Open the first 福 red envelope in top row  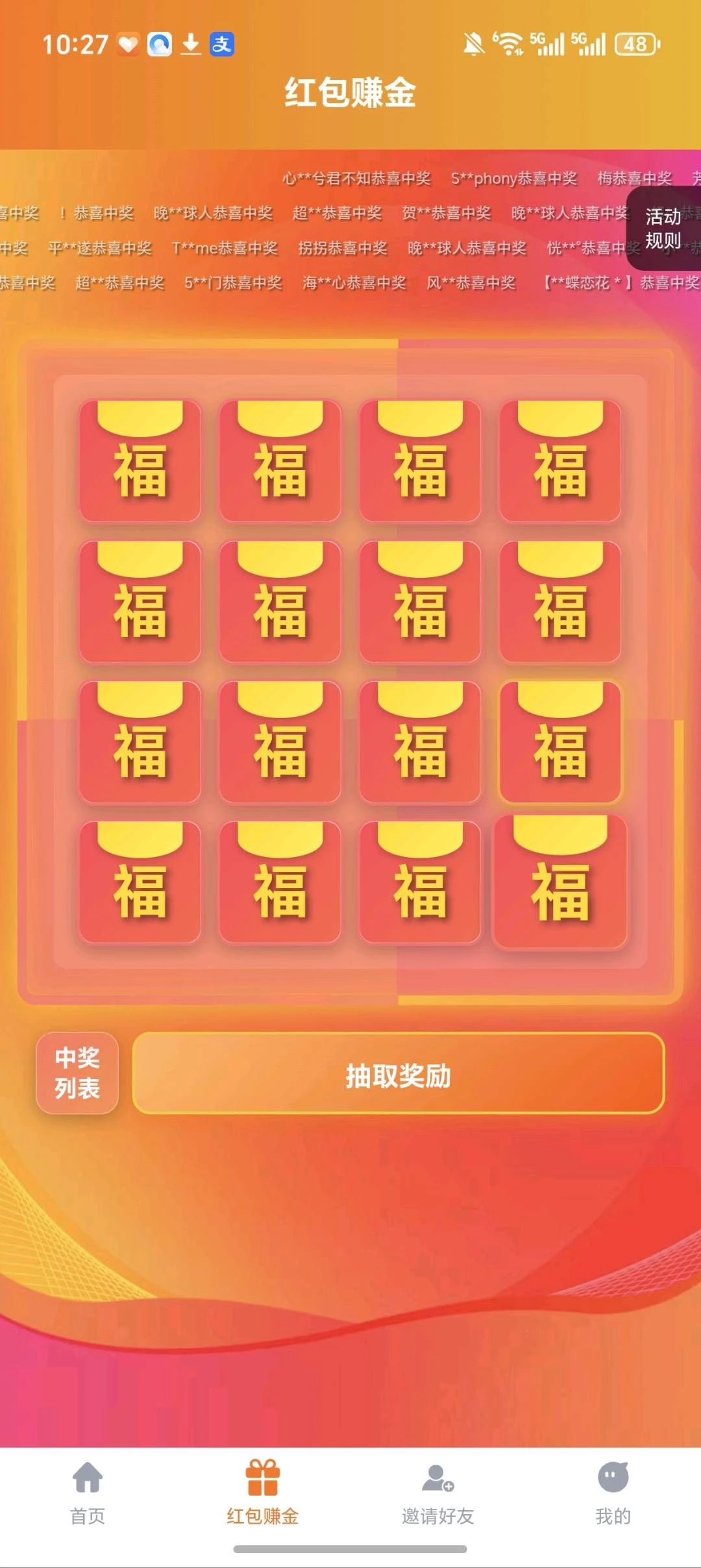pos(140,461)
